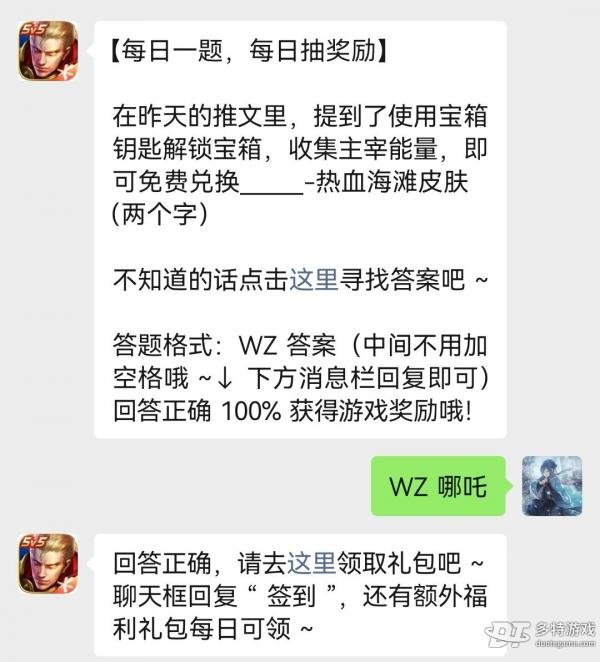Open the 这里 link to find the answer
The width and height of the screenshot is (600, 662).
pos(313,282)
